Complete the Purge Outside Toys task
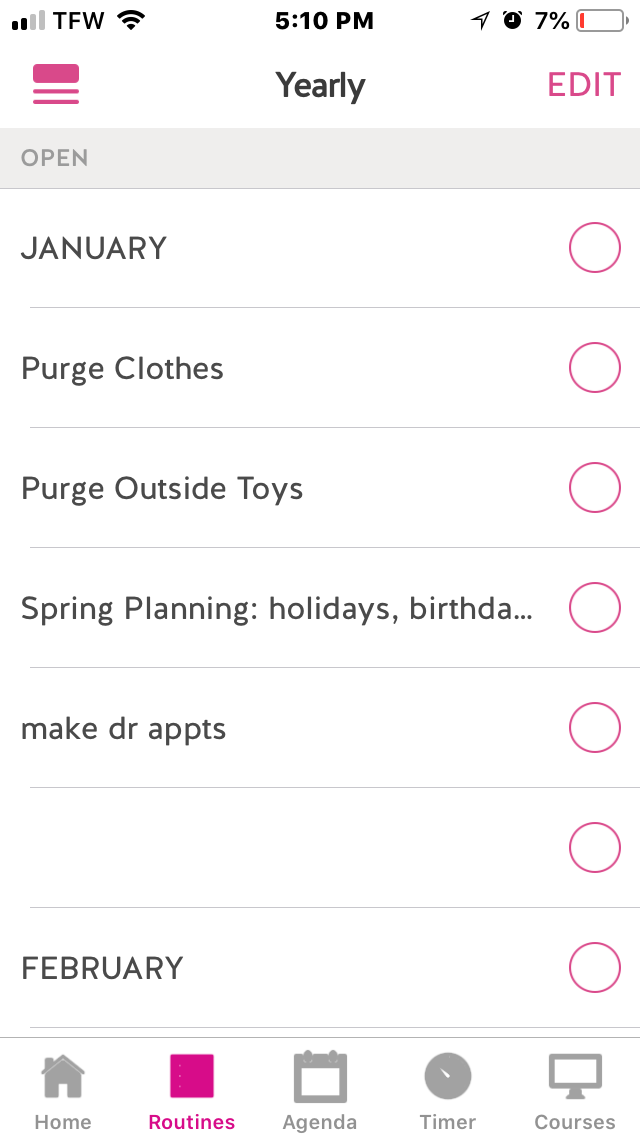This screenshot has height=1136, width=640. (x=595, y=488)
